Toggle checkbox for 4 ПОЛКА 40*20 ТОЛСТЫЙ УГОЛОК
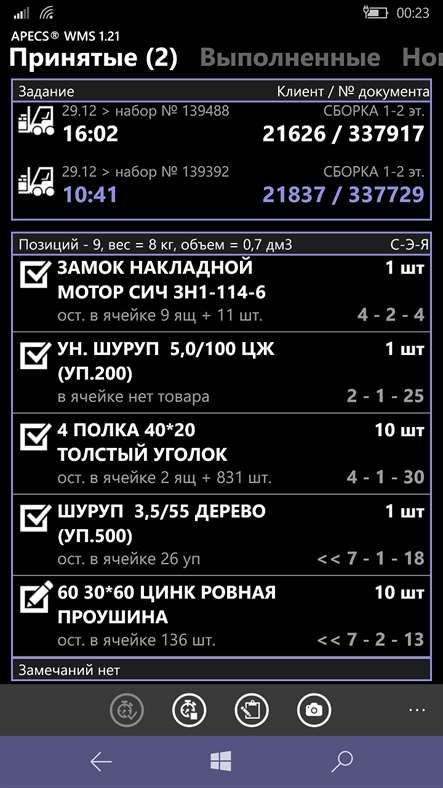This screenshot has width=443, height=788. coord(35,435)
